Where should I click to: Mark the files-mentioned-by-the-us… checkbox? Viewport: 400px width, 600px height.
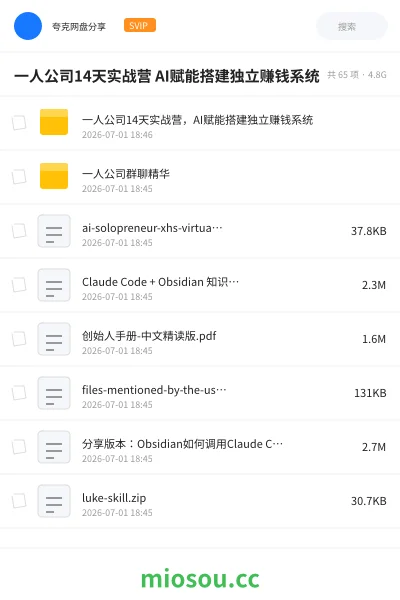pos(19,393)
